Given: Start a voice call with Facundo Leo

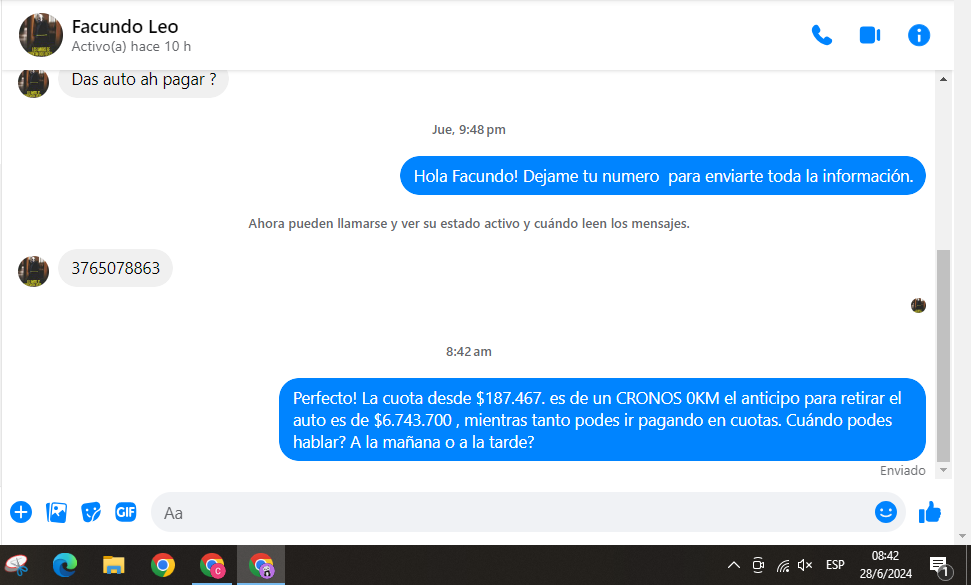Looking at the screenshot, I should point(821,35).
